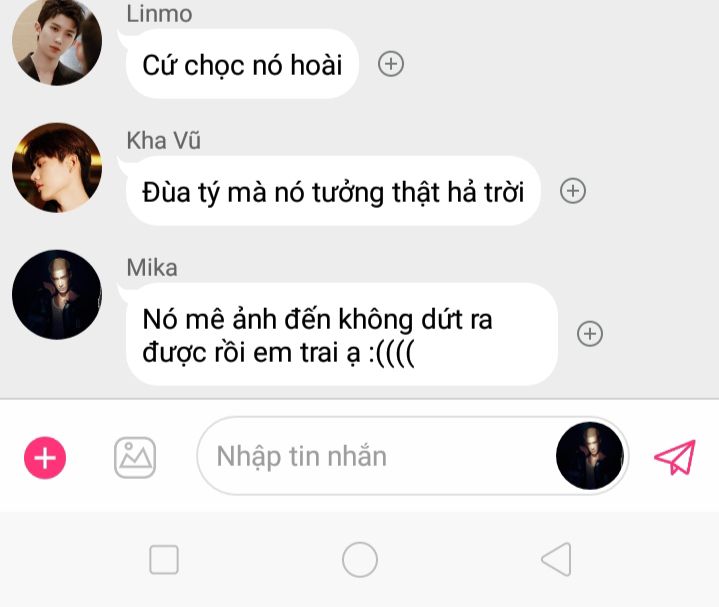Viewport: 719px width, 607px height.
Task: Change the sender avatar in the input bar
Action: point(590,456)
